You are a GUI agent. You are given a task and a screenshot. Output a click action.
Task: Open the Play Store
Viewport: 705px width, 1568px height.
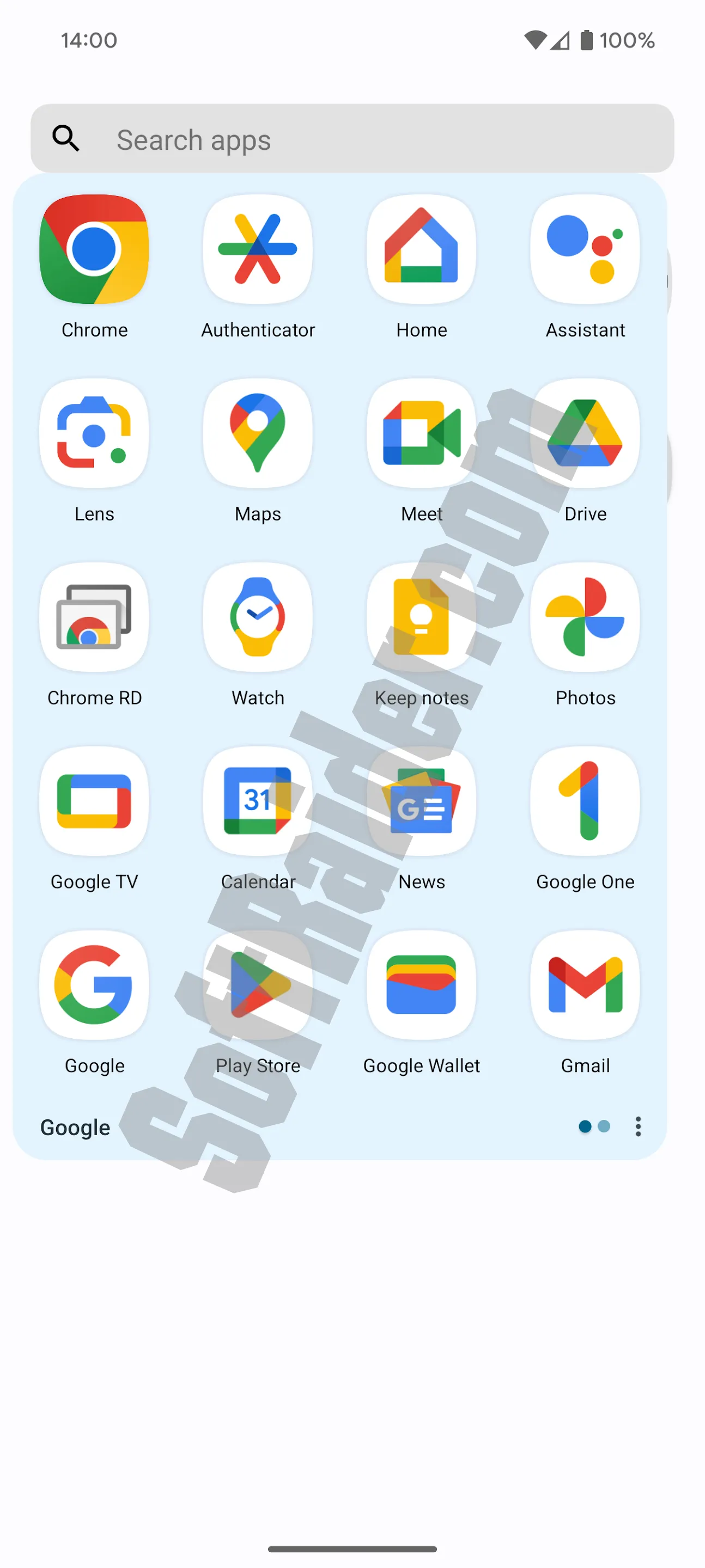[x=258, y=985]
